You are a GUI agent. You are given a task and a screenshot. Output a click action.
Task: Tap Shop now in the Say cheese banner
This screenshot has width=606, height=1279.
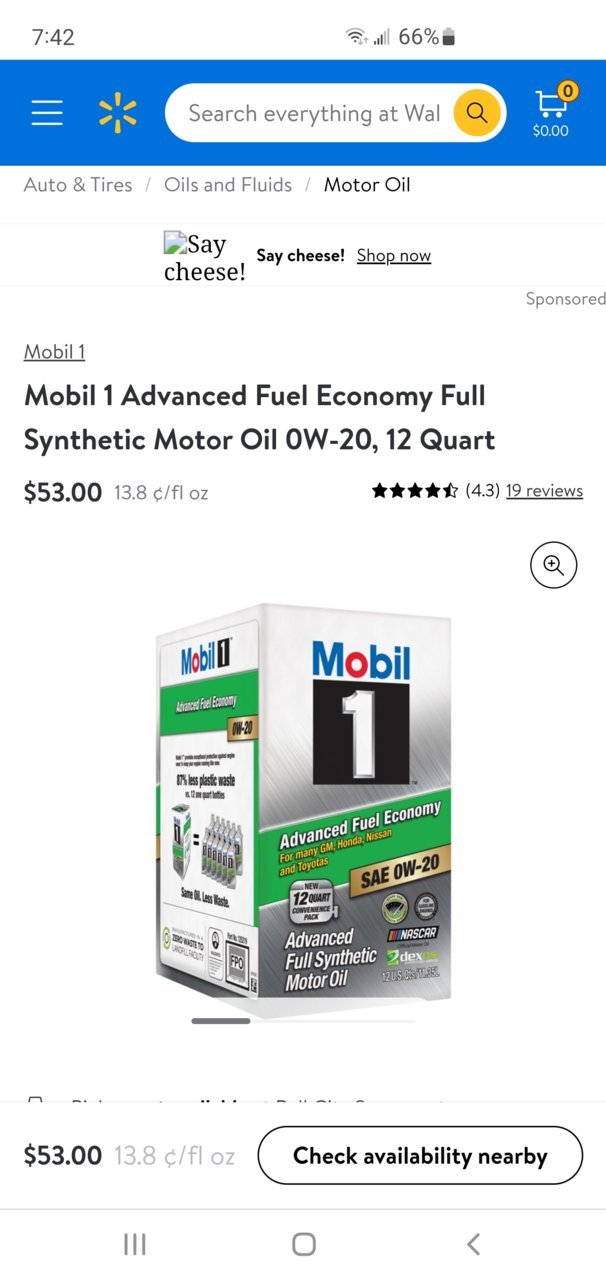tap(393, 256)
